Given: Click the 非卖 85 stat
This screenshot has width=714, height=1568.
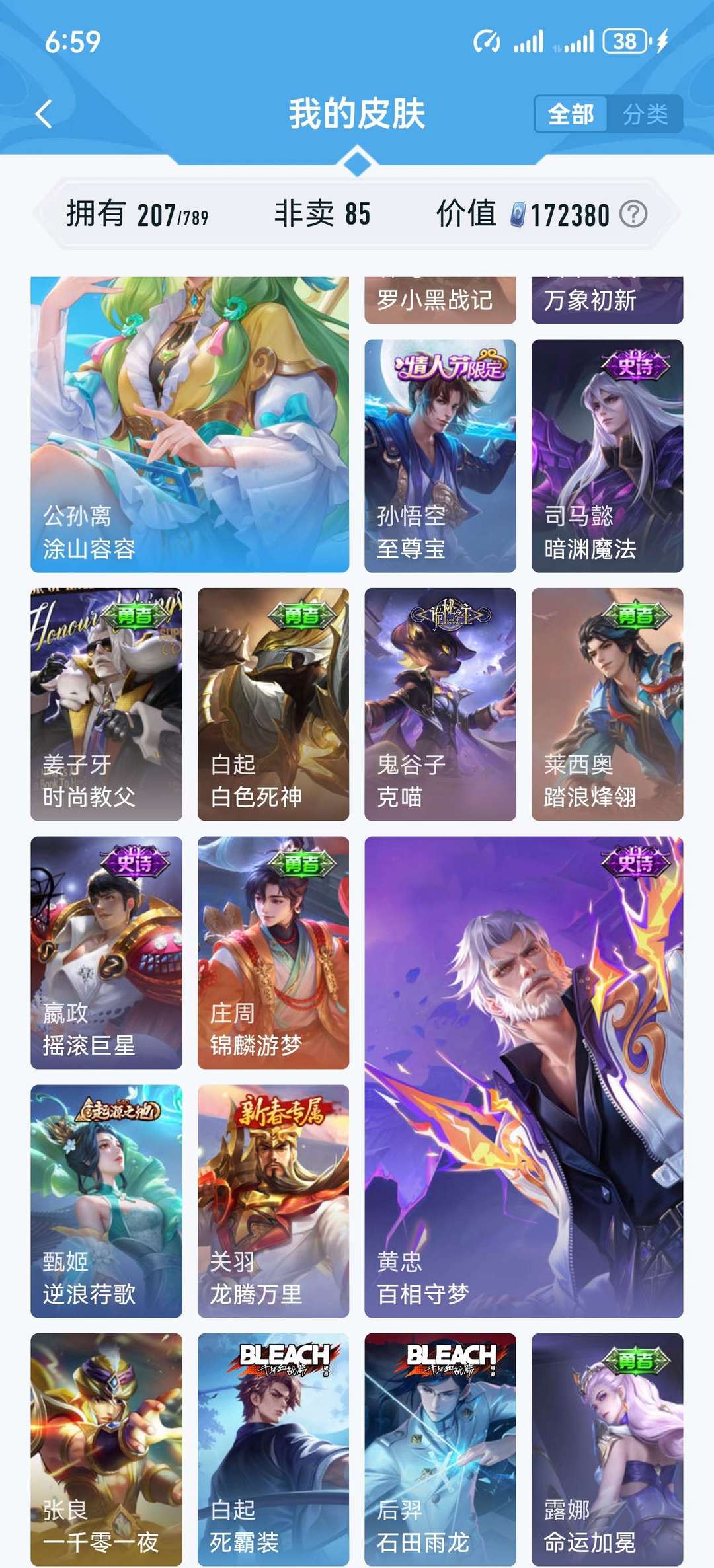Looking at the screenshot, I should pos(321,214).
